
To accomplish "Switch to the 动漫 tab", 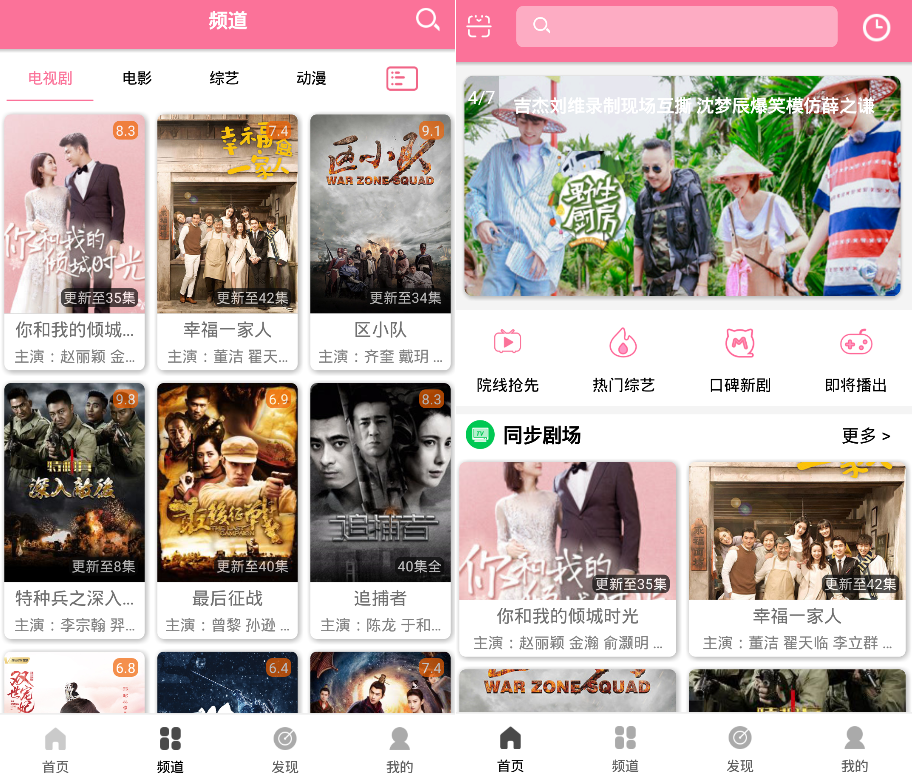I will 311,78.
